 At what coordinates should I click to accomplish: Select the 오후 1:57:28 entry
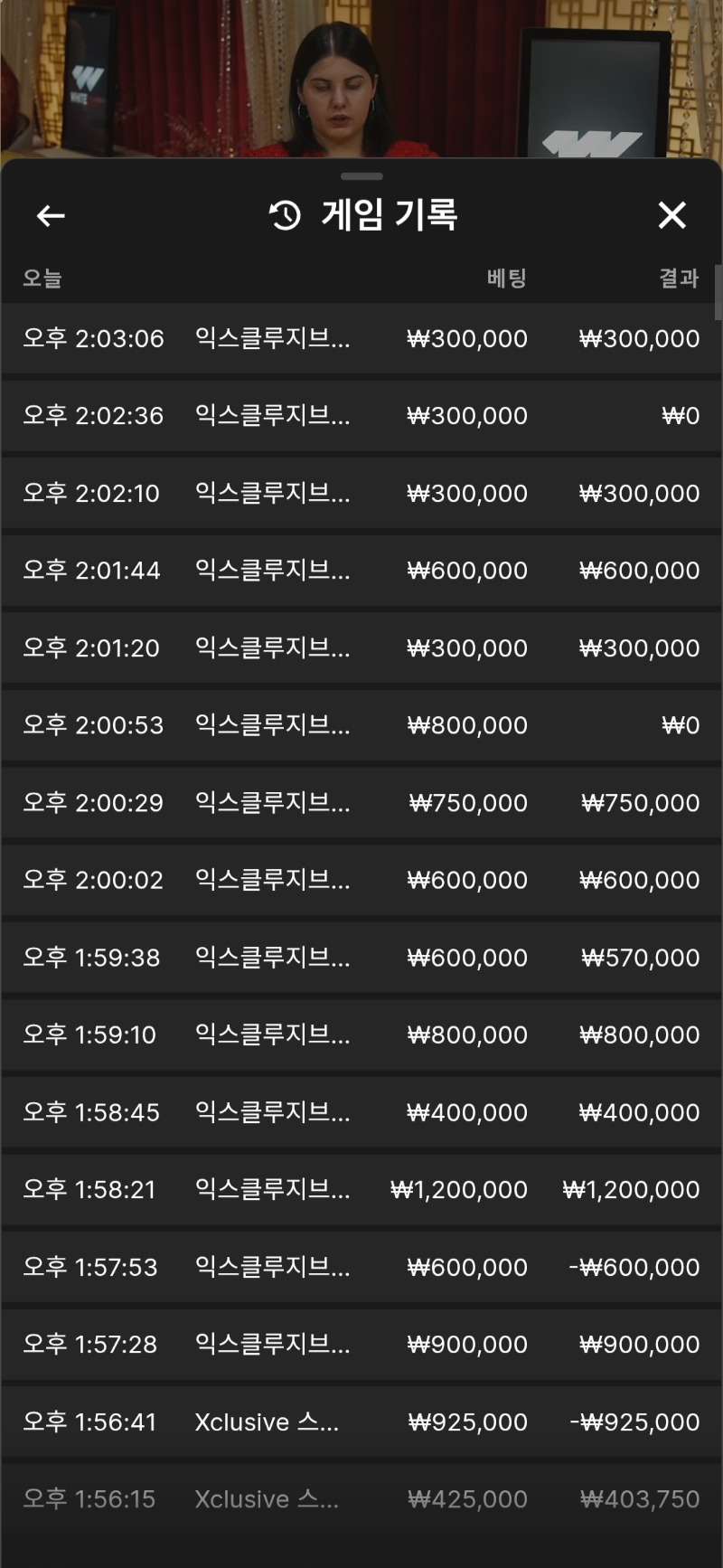coord(361,1344)
